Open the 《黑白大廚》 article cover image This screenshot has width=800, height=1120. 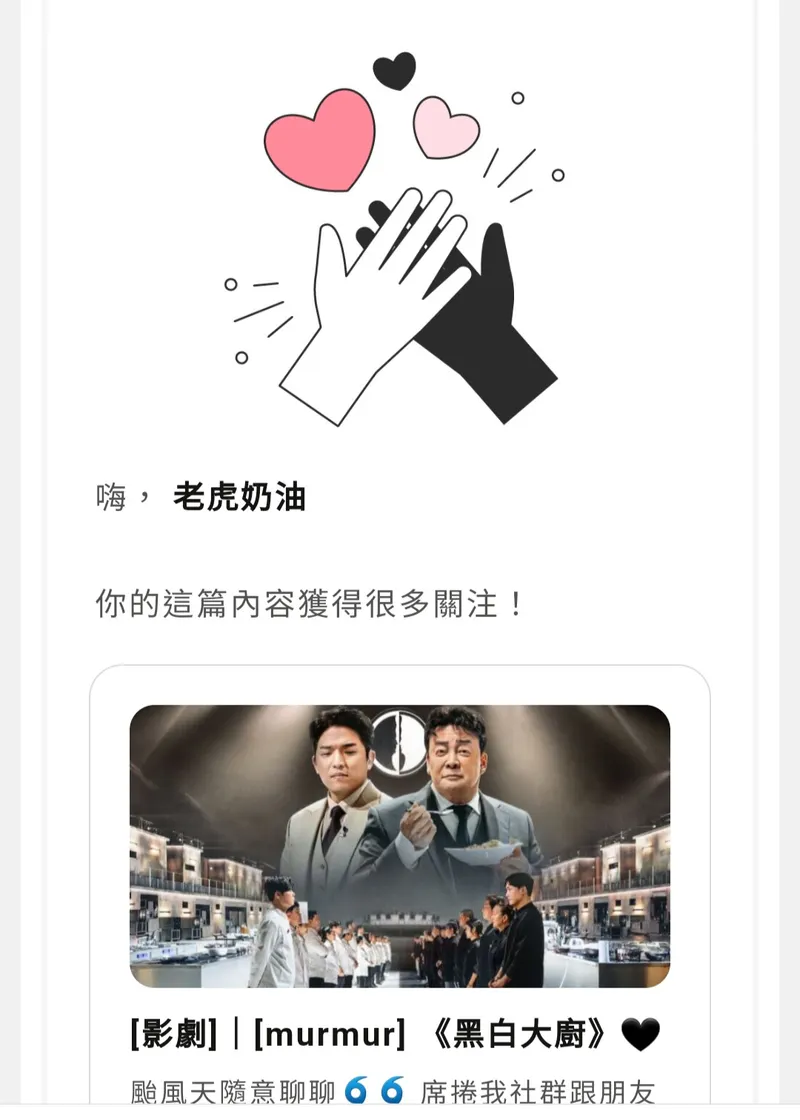[400, 846]
